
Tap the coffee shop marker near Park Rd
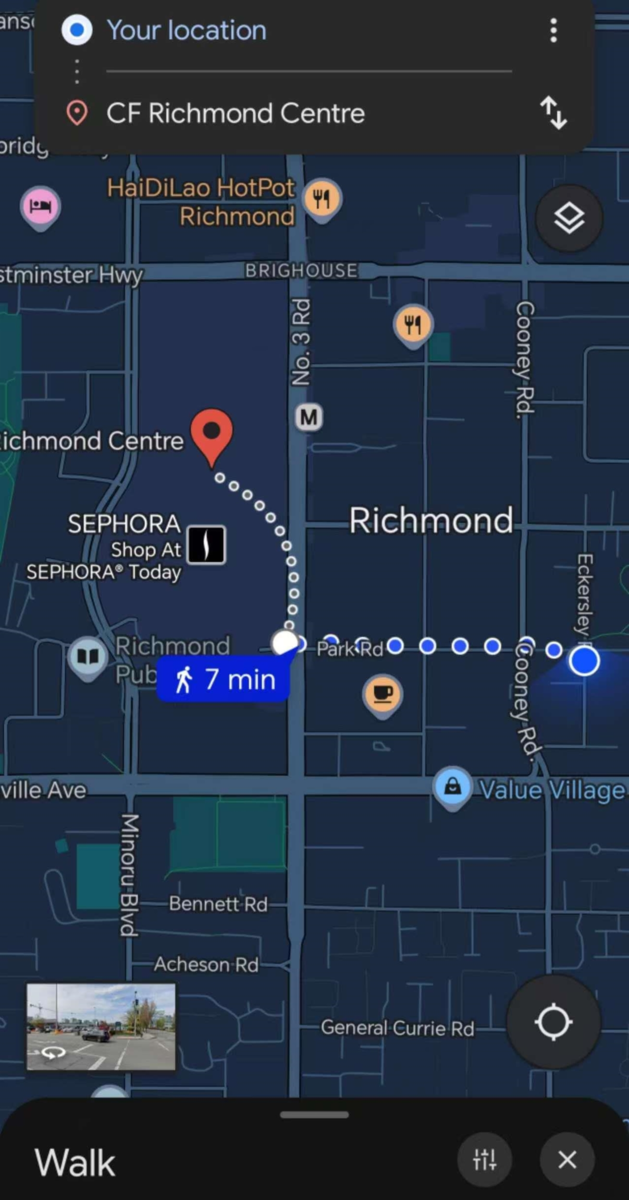pos(381,694)
